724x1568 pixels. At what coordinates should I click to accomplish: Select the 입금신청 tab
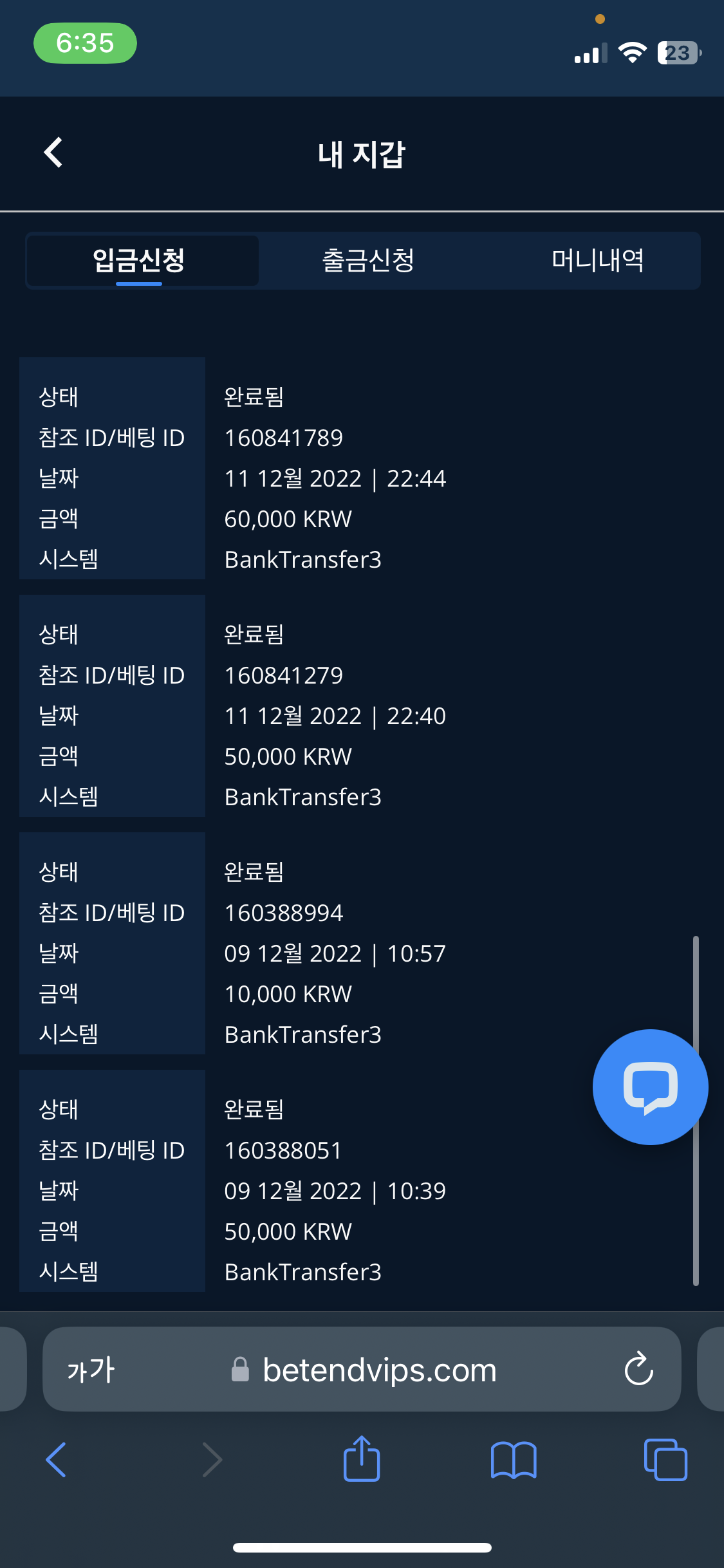click(x=139, y=261)
